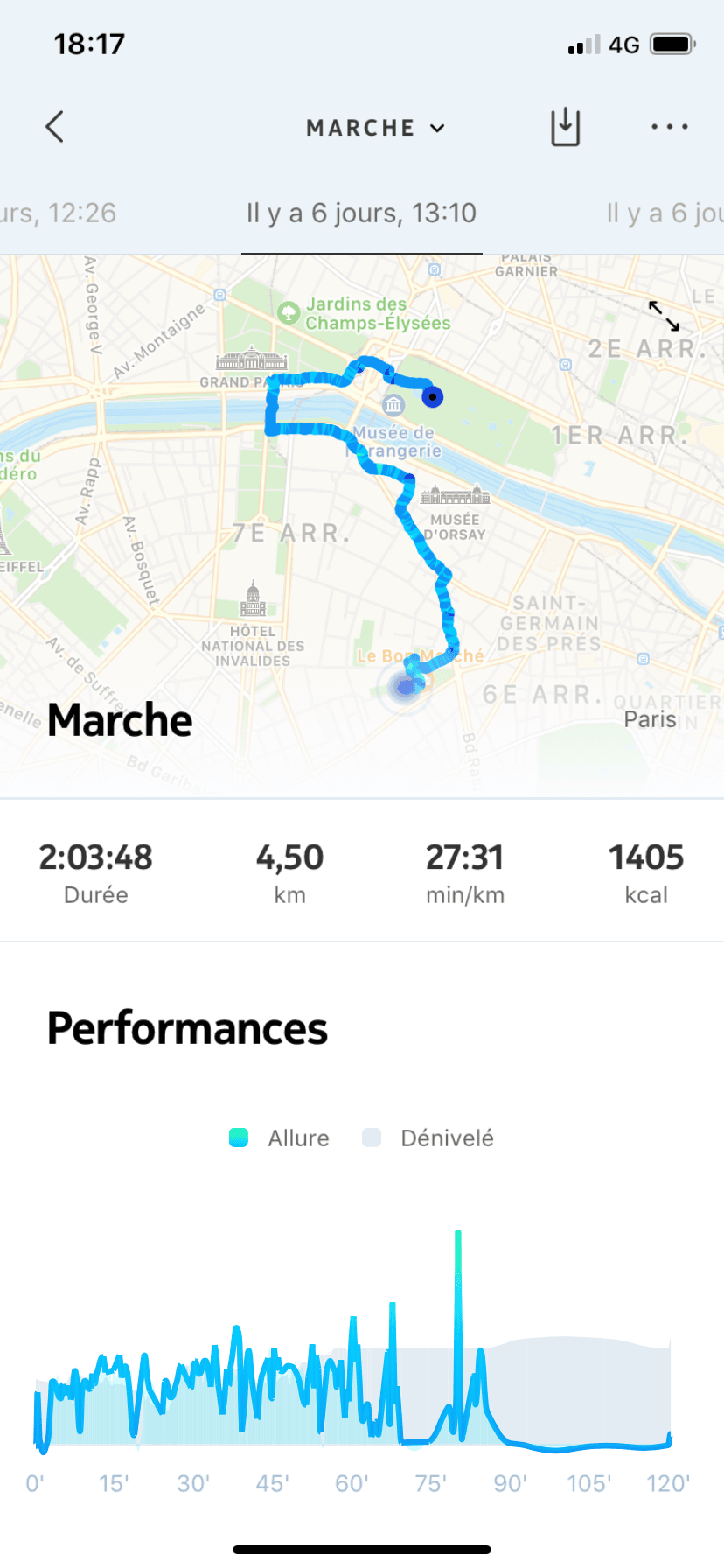Show the Allure series in the chart
Viewport: 724px width, 1568px height.
pyautogui.click(x=280, y=1137)
